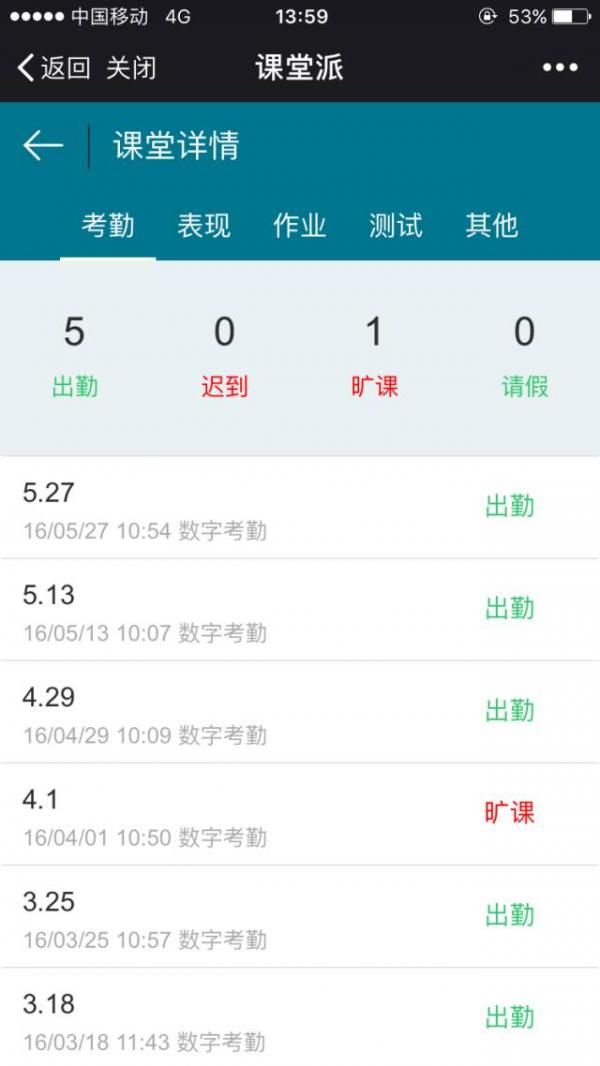
Task: Open the three-dot overflow menu
Action: 560,68
